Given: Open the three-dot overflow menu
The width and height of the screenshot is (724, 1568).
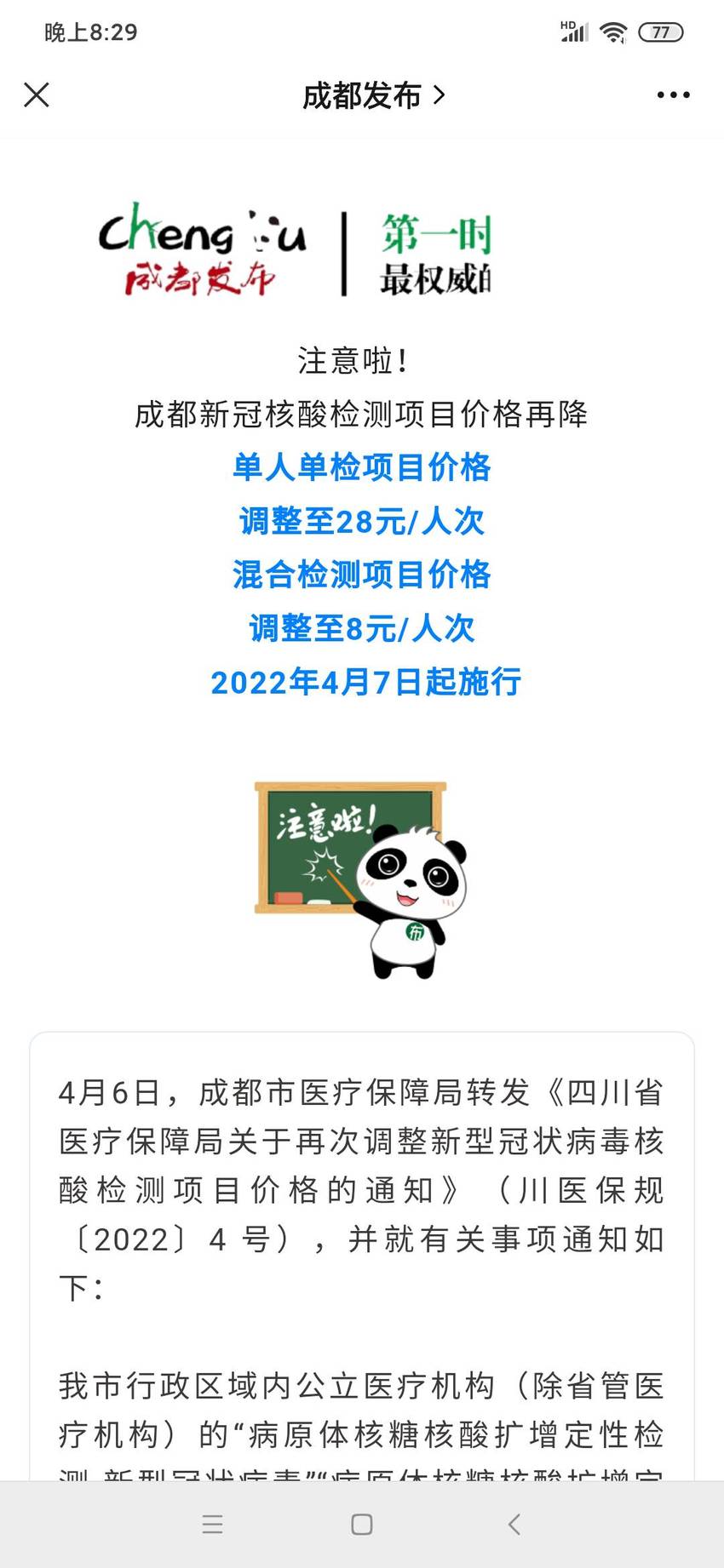Looking at the screenshot, I should coord(674,95).
